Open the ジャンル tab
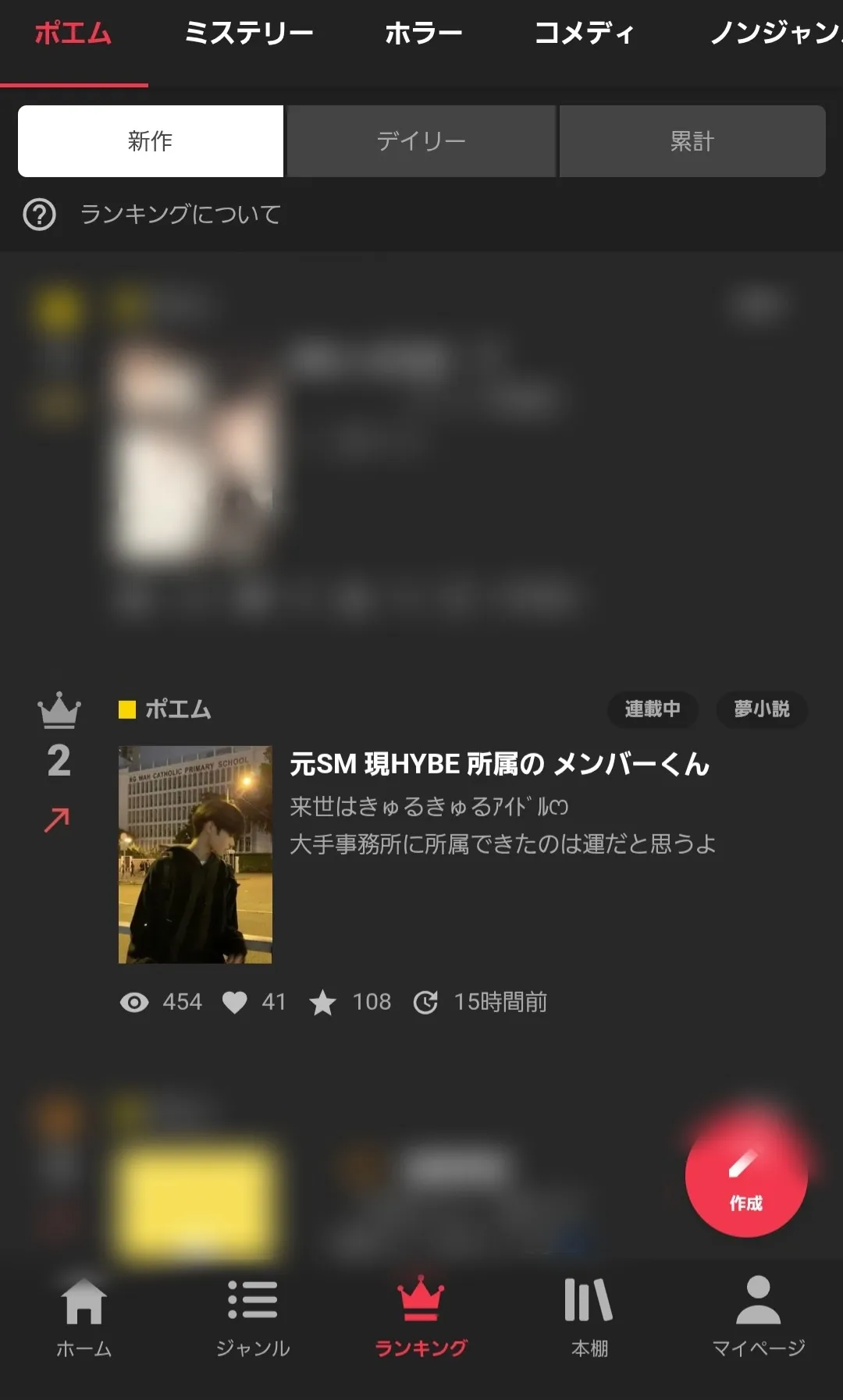The image size is (843, 1400). (252, 1316)
